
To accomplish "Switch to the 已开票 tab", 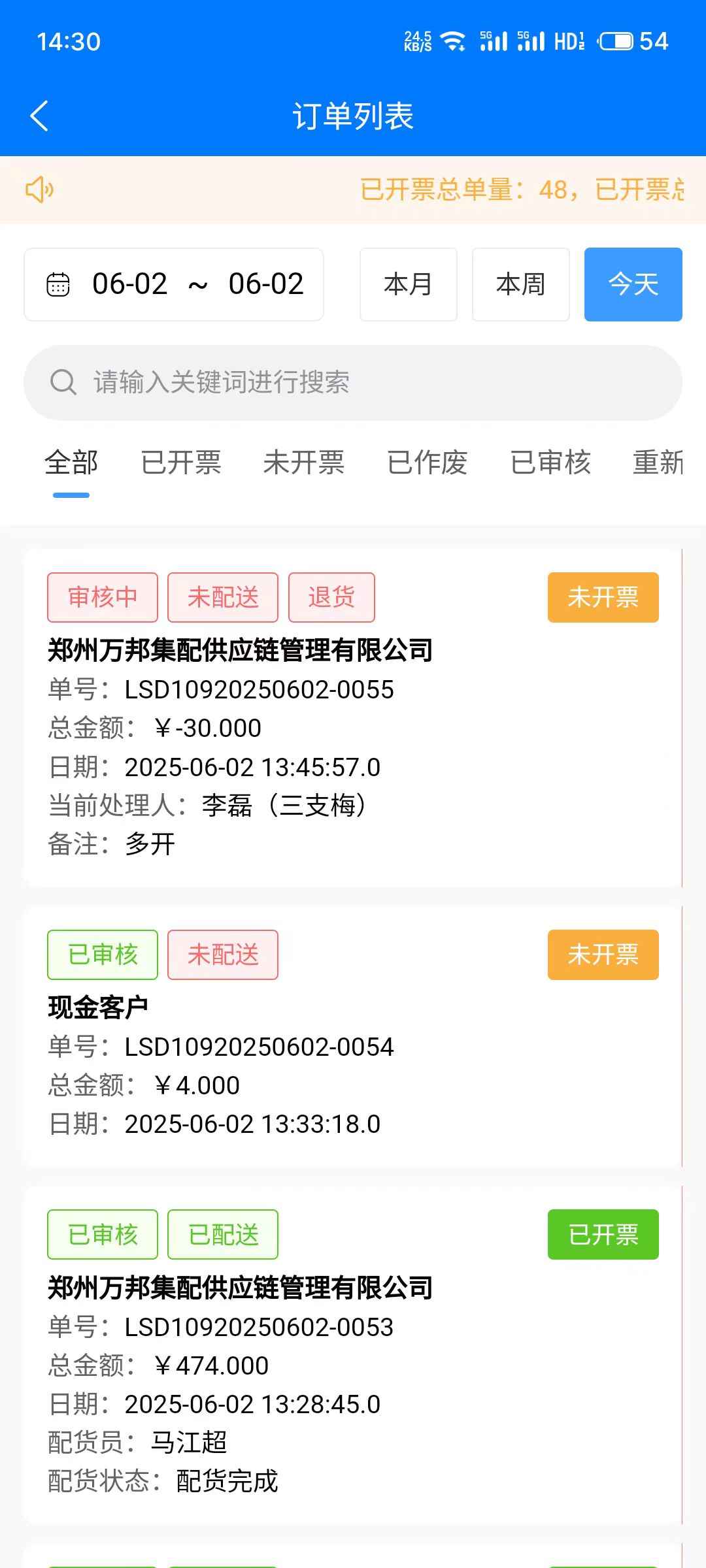I will point(181,463).
